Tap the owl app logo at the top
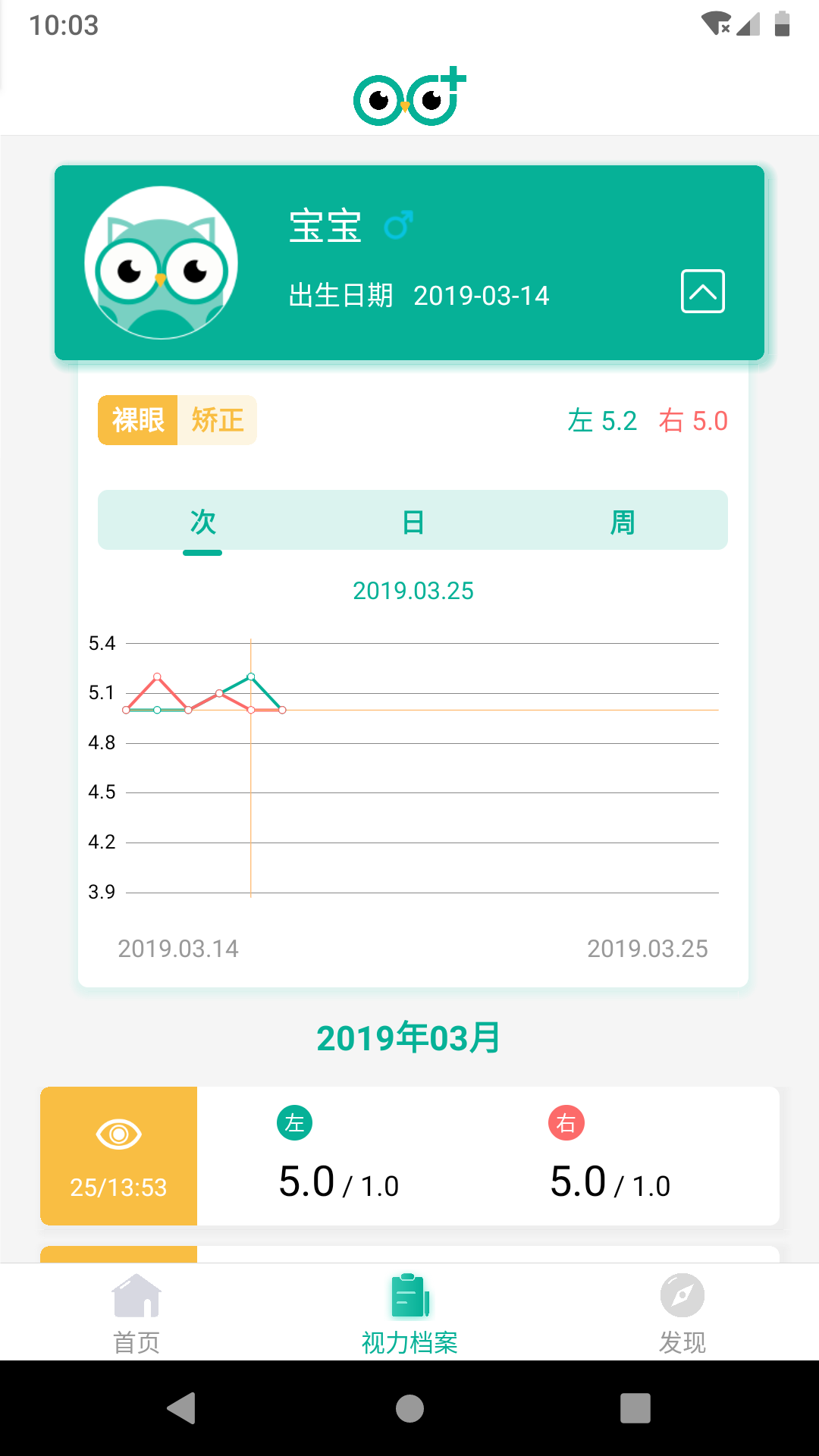This screenshot has height=1456, width=819. (408, 95)
